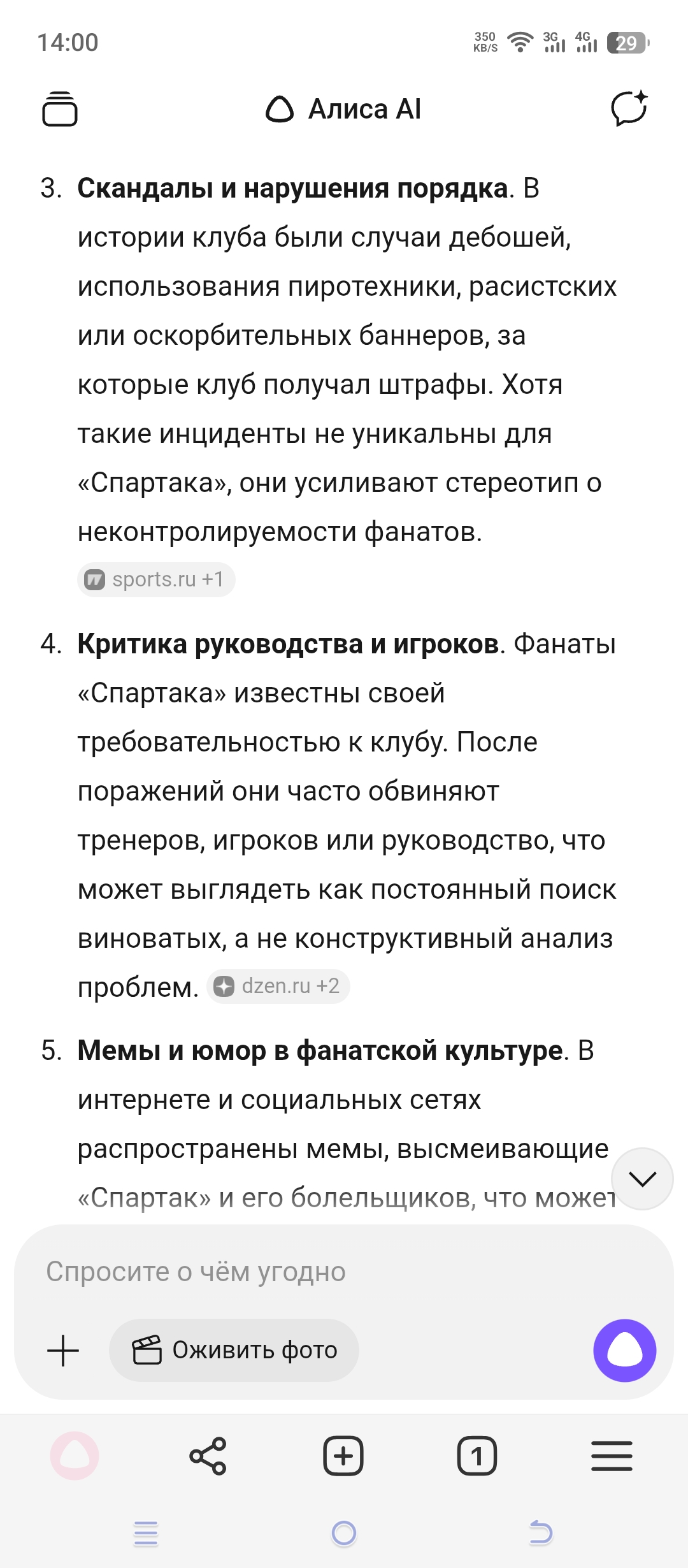The width and height of the screenshot is (688, 1568).
Task: Activate the purple Alice voice button
Action: 624,1350
